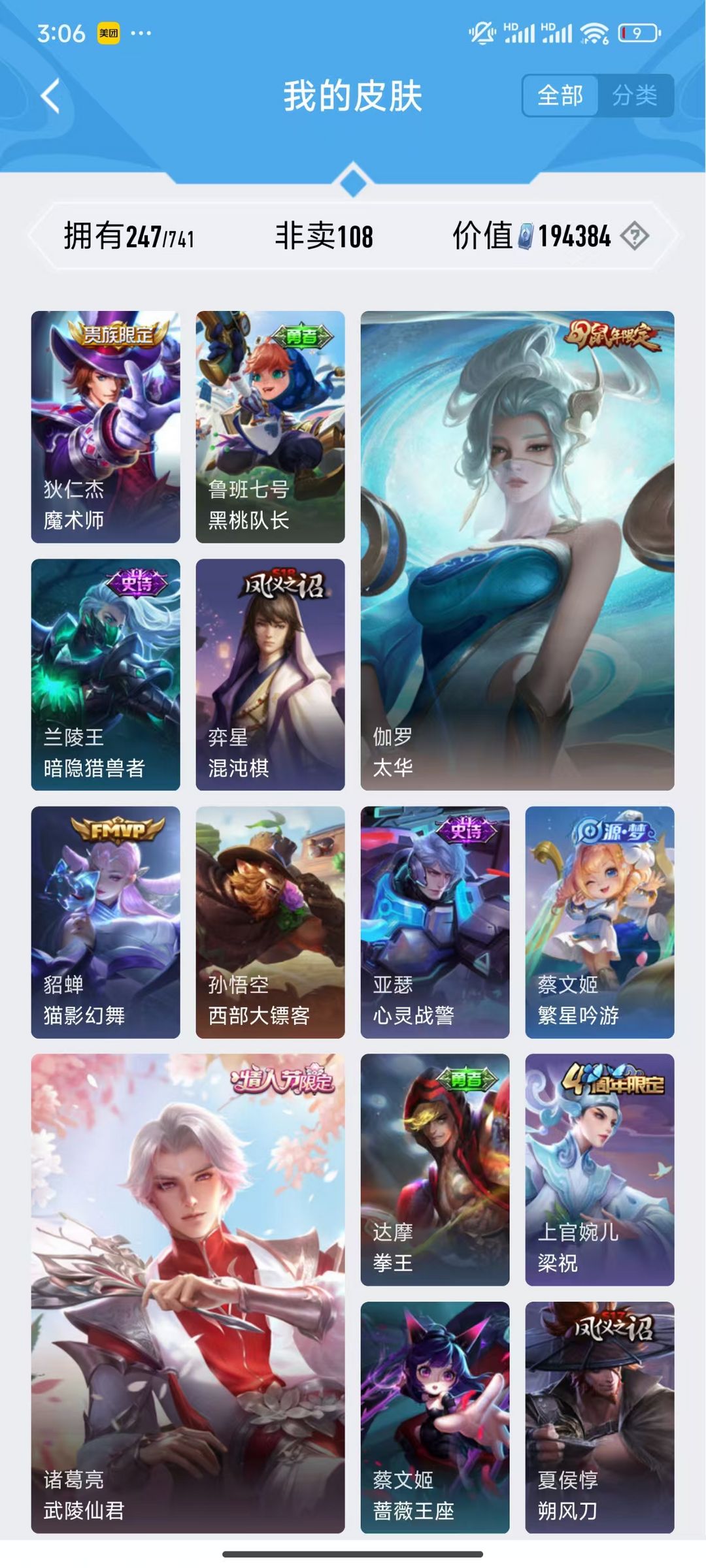This screenshot has width=706, height=1568.
Task: Open 鲁班七号 黑桃队长 skin card
Action: (x=270, y=427)
